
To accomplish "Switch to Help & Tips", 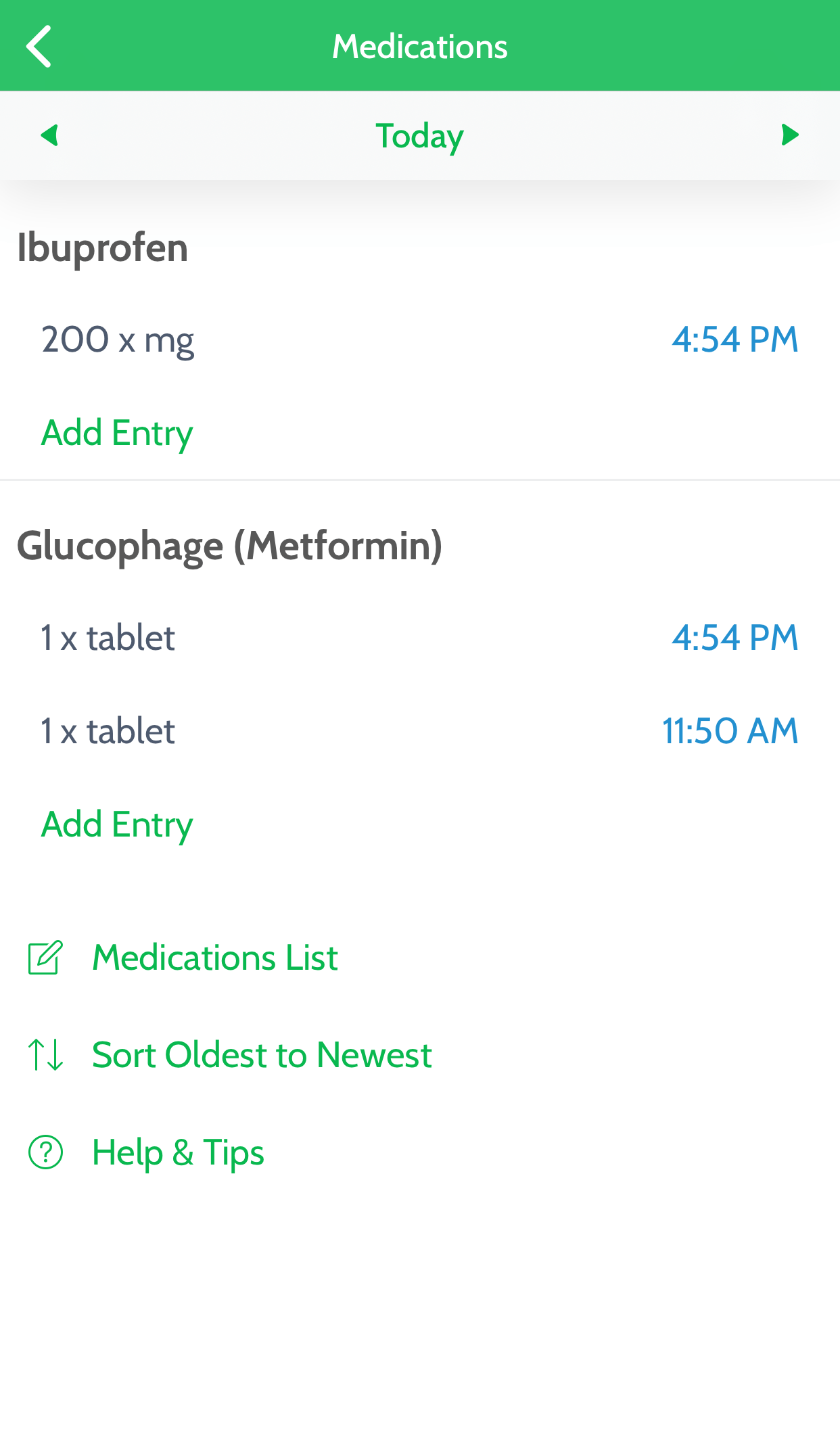I will 178,1152.
